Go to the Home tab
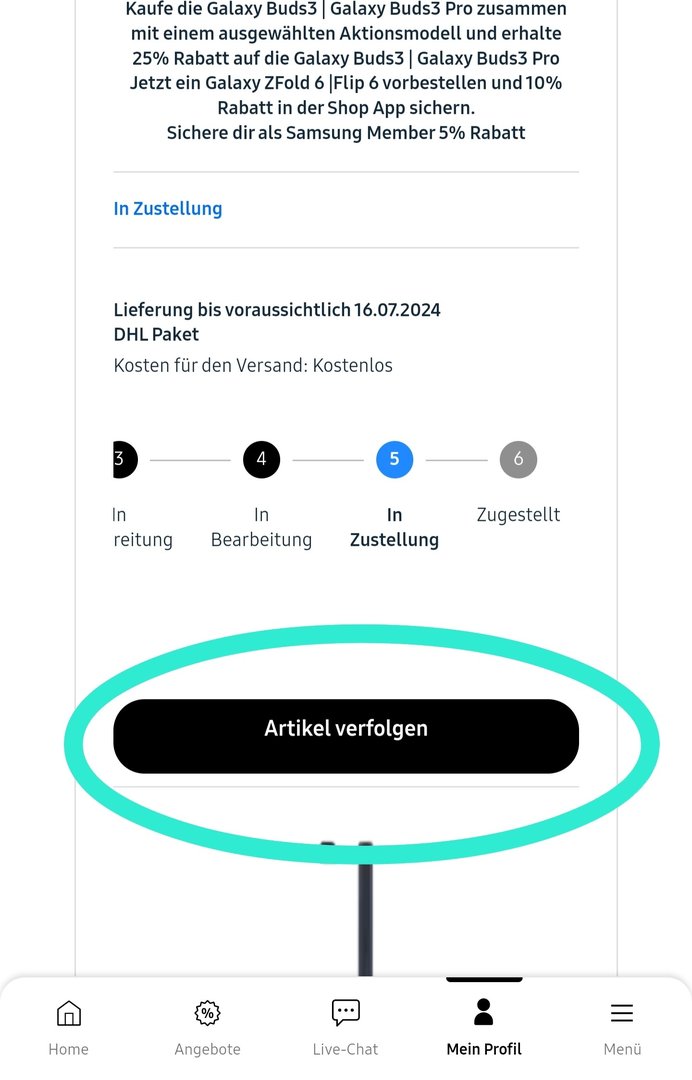The image size is (692, 1080). (68, 1026)
